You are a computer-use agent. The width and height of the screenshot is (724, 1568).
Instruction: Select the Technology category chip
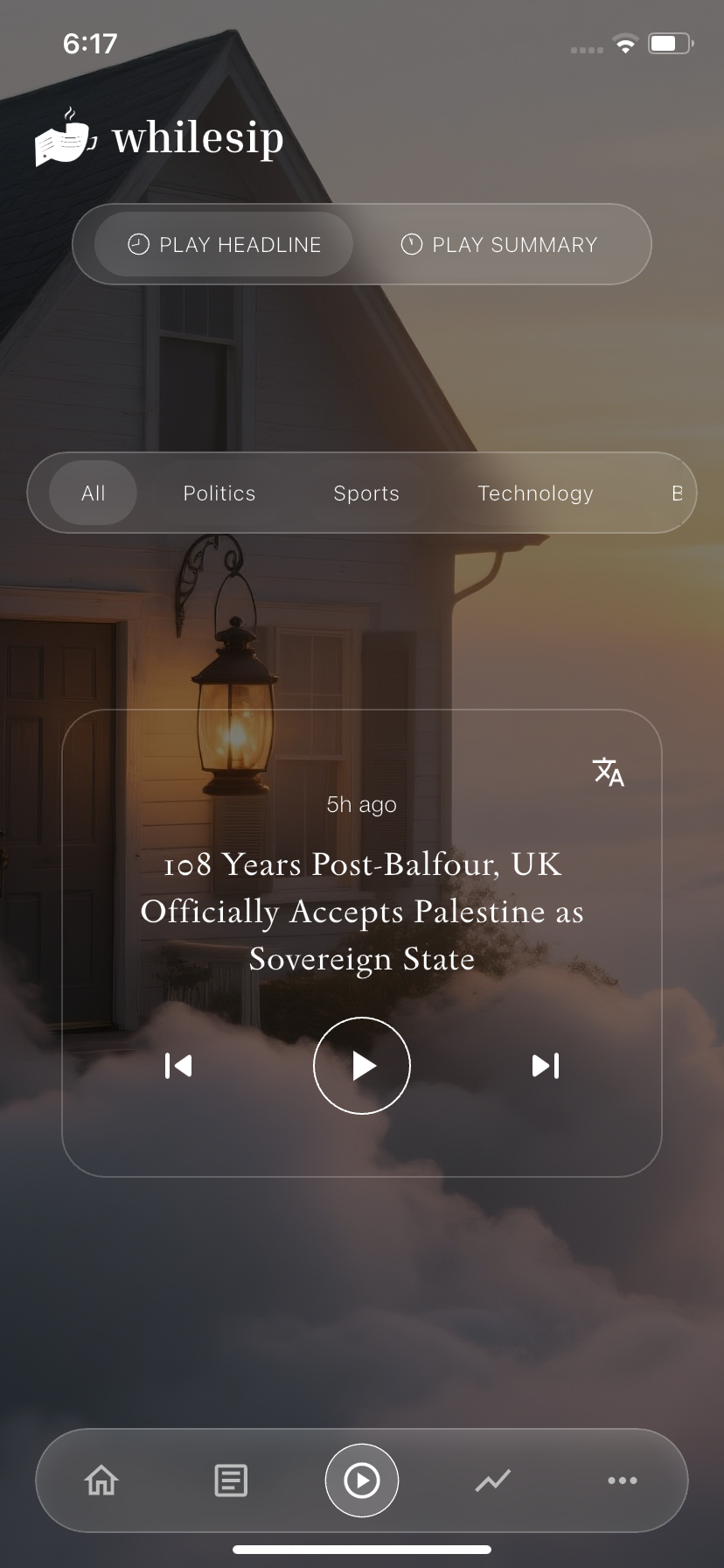pyautogui.click(x=535, y=493)
